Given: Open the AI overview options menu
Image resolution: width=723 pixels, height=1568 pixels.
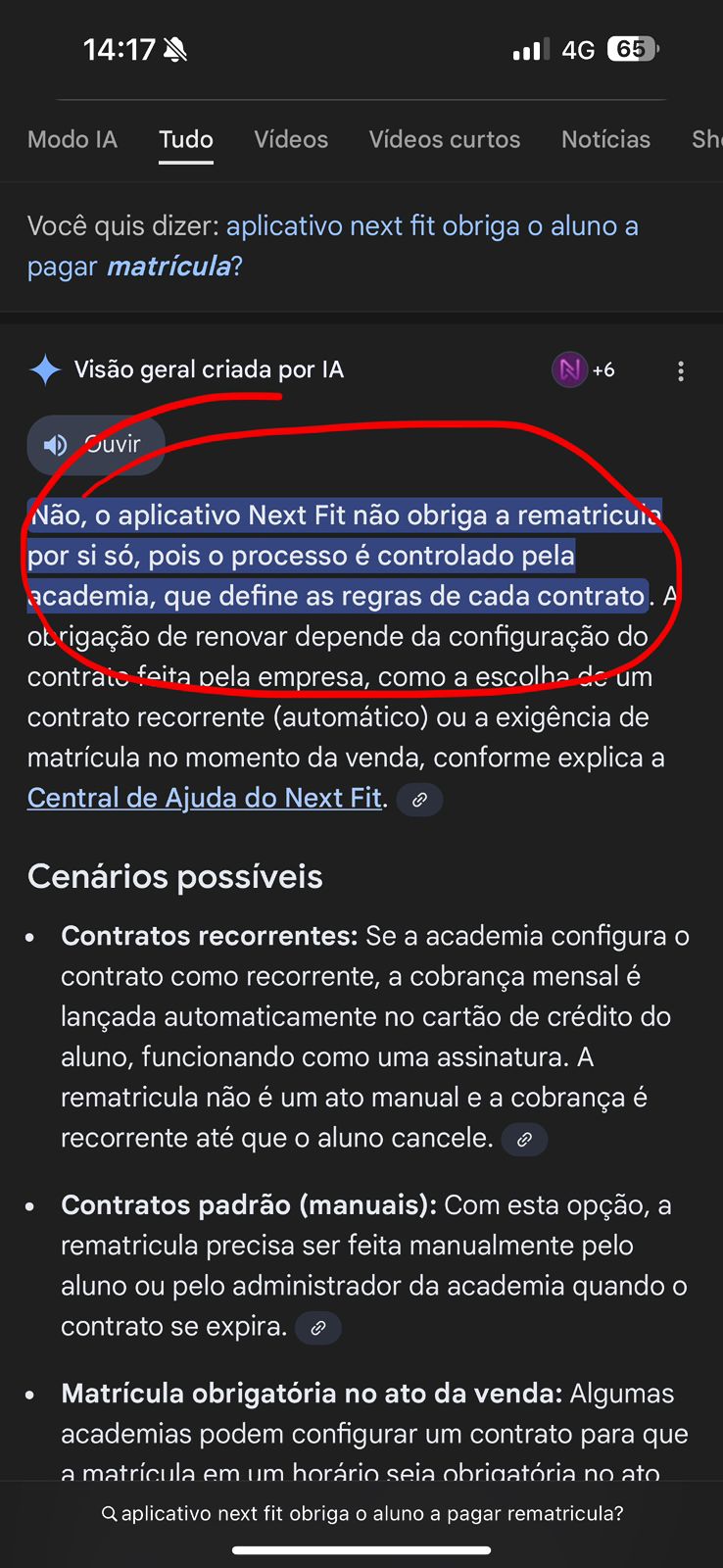Looking at the screenshot, I should pyautogui.click(x=681, y=370).
